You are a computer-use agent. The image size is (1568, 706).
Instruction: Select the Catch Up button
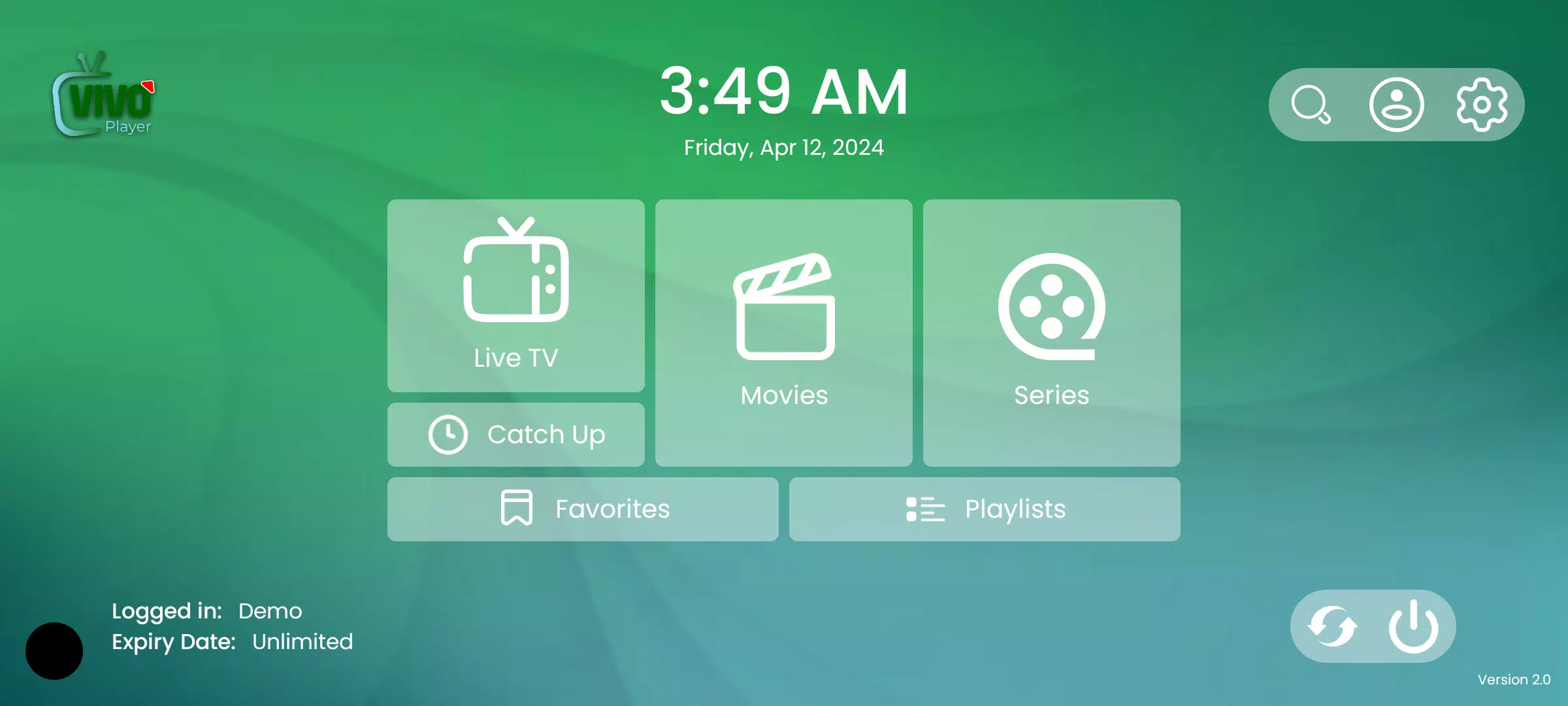click(x=515, y=435)
